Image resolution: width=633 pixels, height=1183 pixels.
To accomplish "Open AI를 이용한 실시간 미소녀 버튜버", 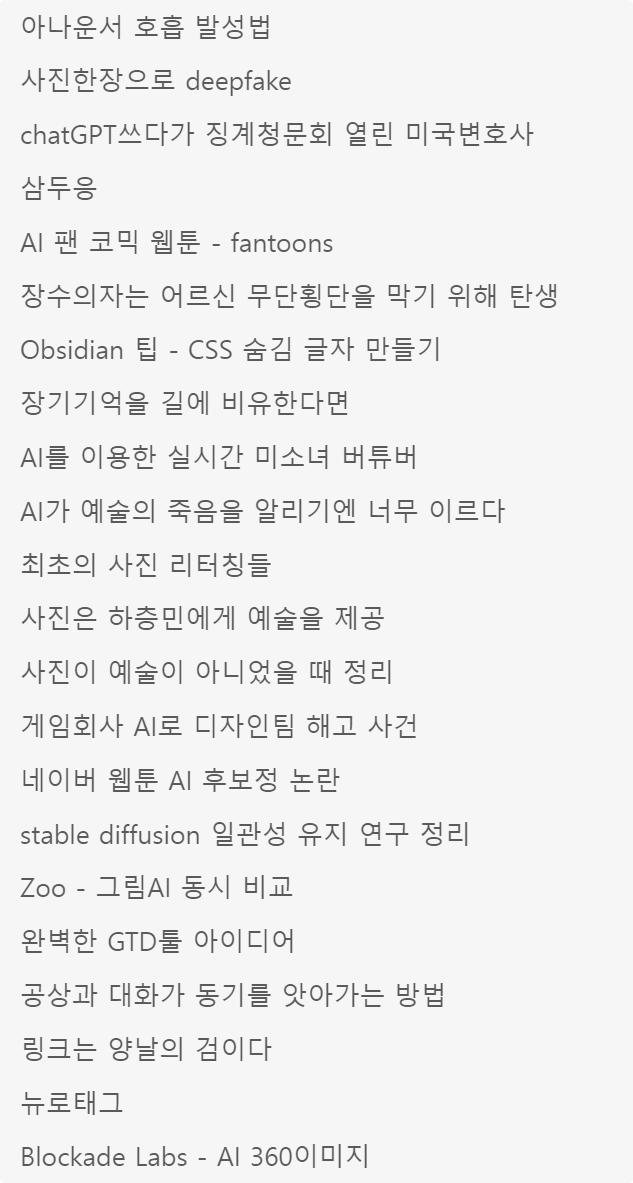I will 218,458.
